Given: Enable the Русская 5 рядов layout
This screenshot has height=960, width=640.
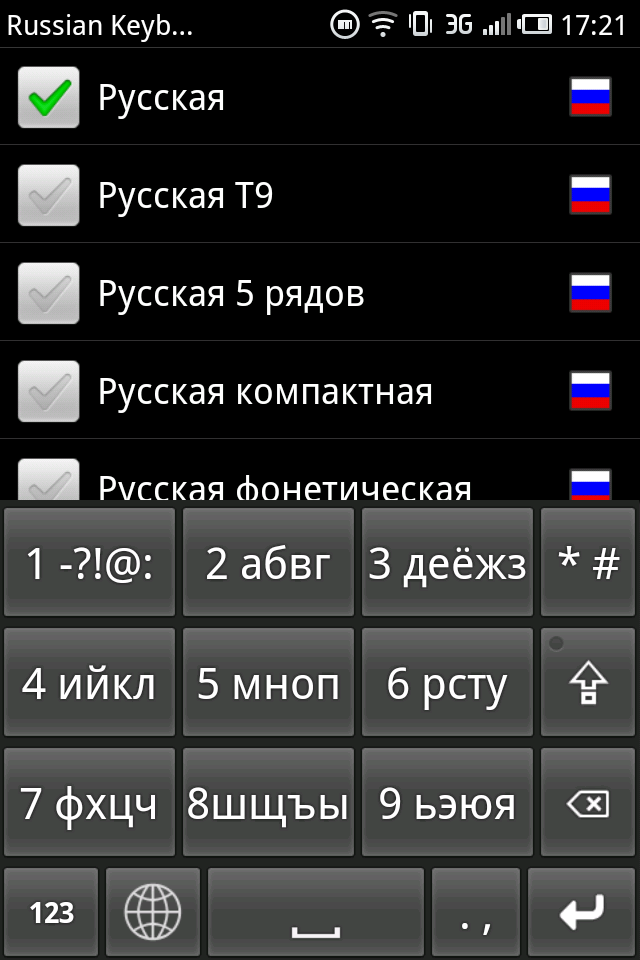Looking at the screenshot, I should (48, 293).
